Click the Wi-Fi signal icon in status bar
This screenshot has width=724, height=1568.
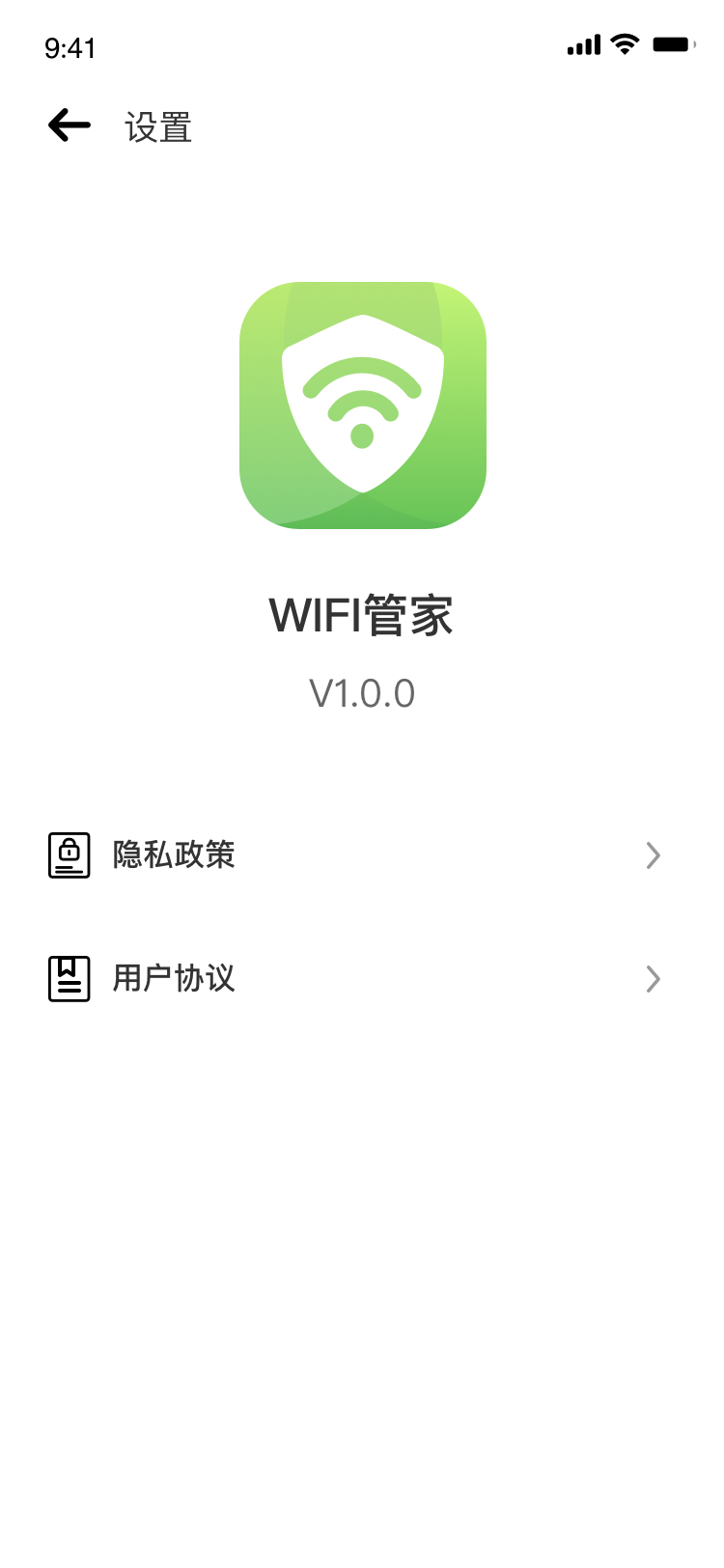[x=623, y=43]
